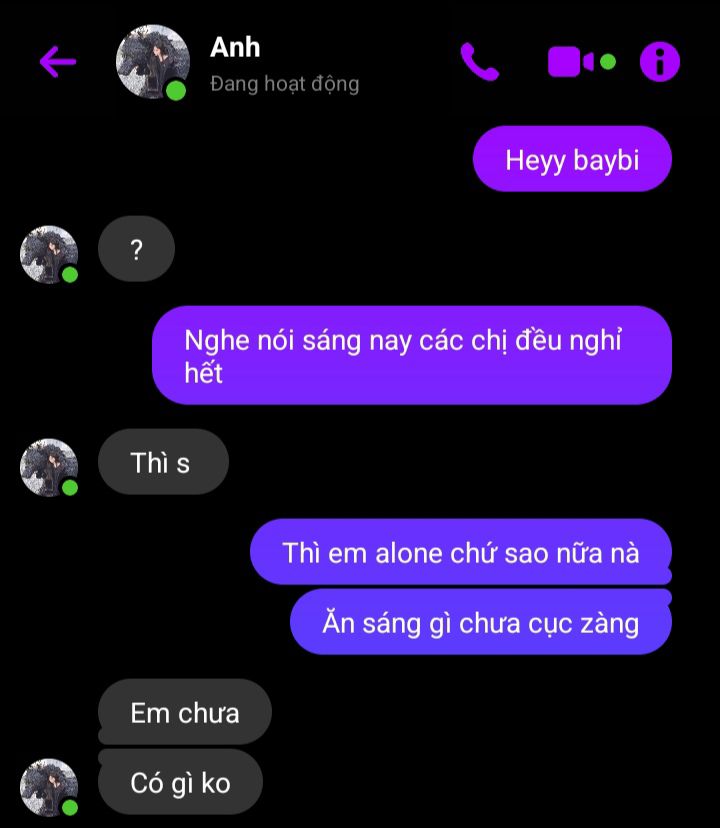The height and width of the screenshot is (828, 720).
Task: Go back using the purple arrow
Action: [x=58, y=62]
